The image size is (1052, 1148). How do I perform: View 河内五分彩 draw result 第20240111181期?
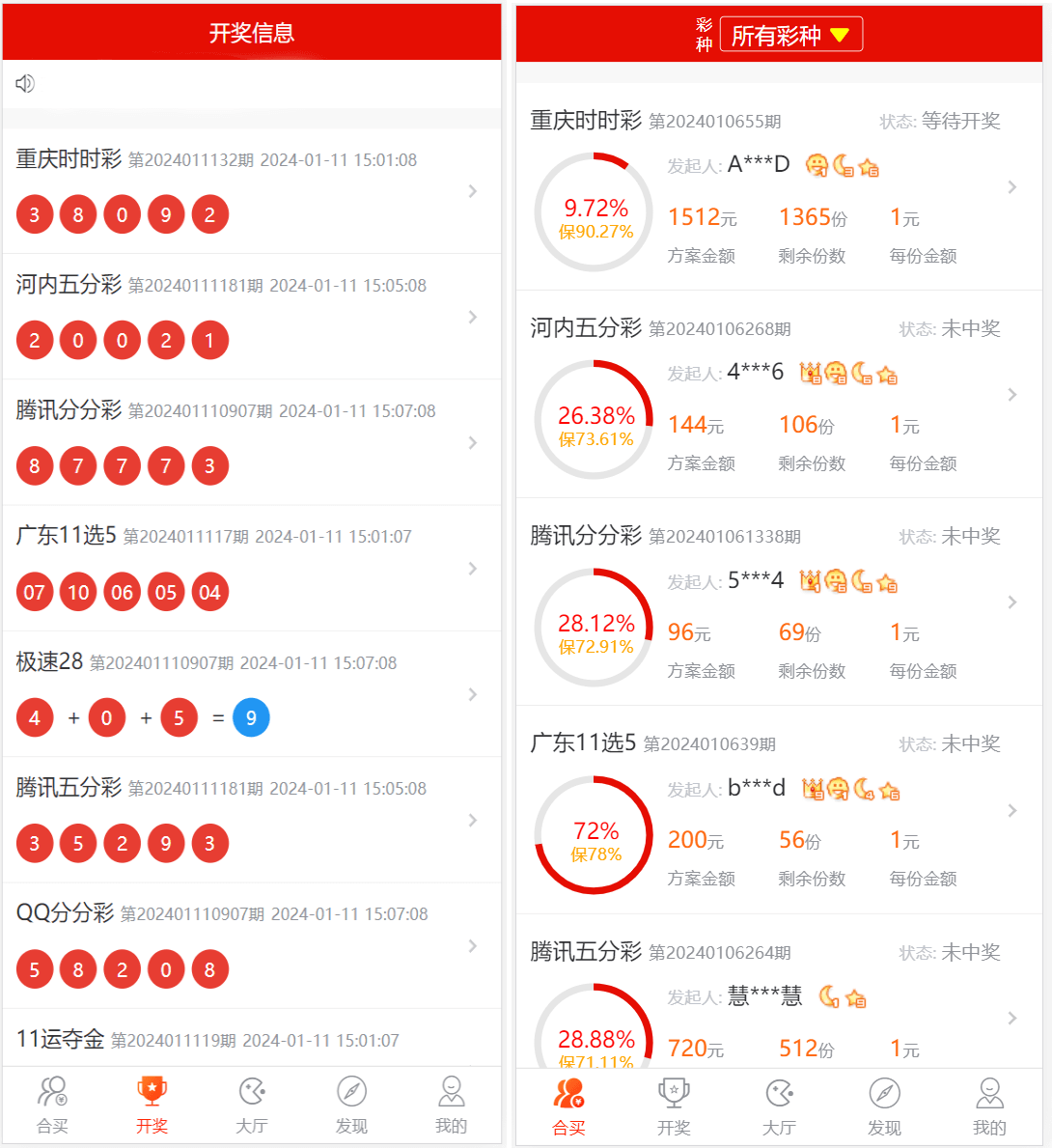251,317
